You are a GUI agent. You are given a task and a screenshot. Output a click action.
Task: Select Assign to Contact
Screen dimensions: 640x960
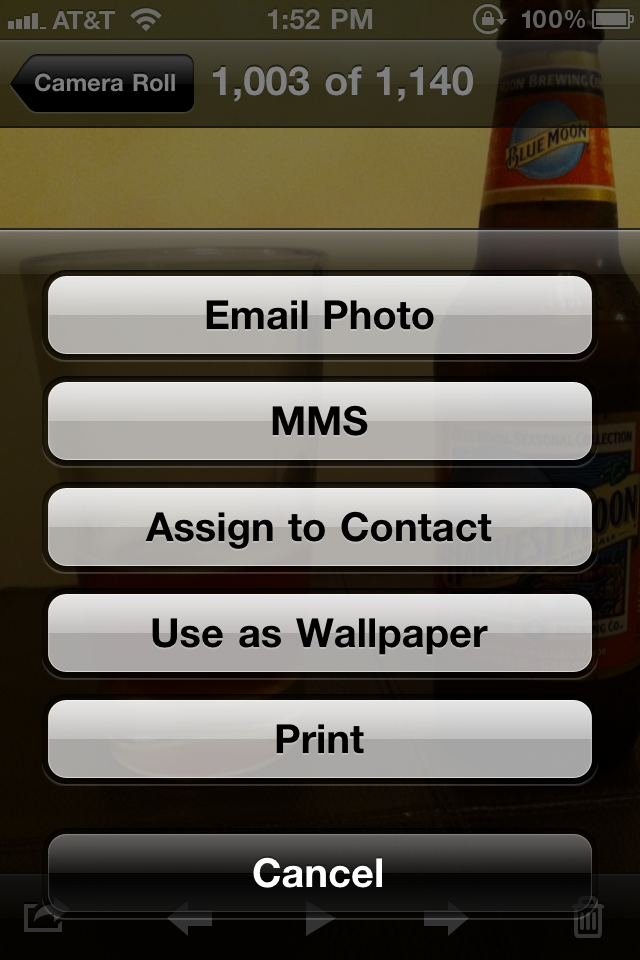point(320,527)
